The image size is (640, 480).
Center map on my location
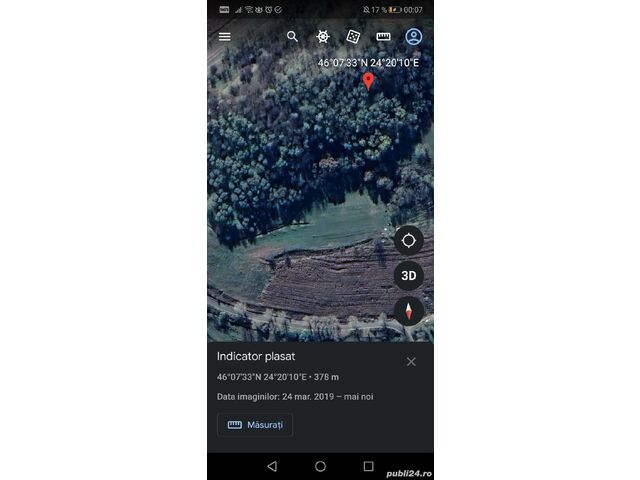(408, 240)
